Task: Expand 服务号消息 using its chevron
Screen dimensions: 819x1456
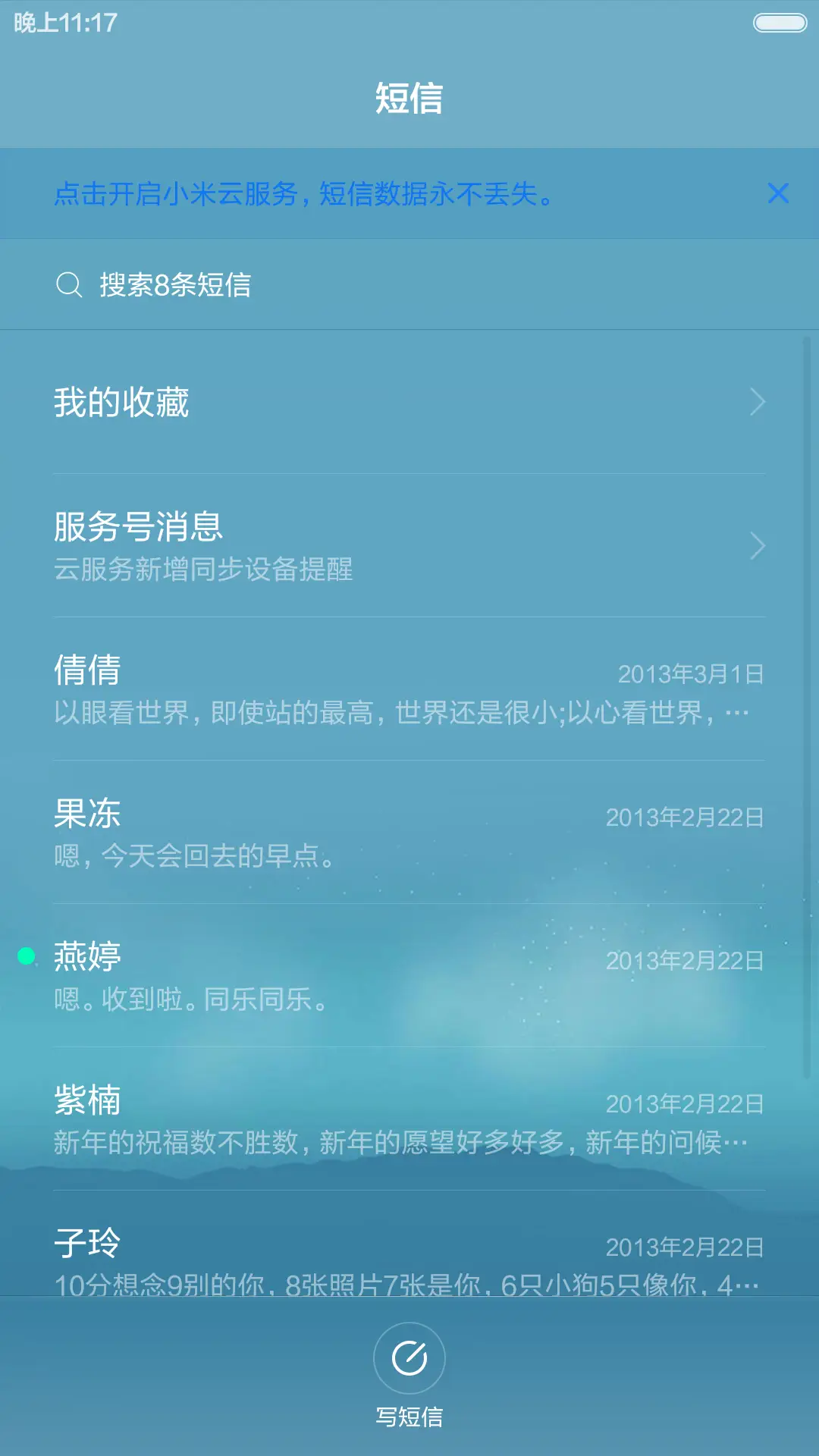Action: pos(756,544)
